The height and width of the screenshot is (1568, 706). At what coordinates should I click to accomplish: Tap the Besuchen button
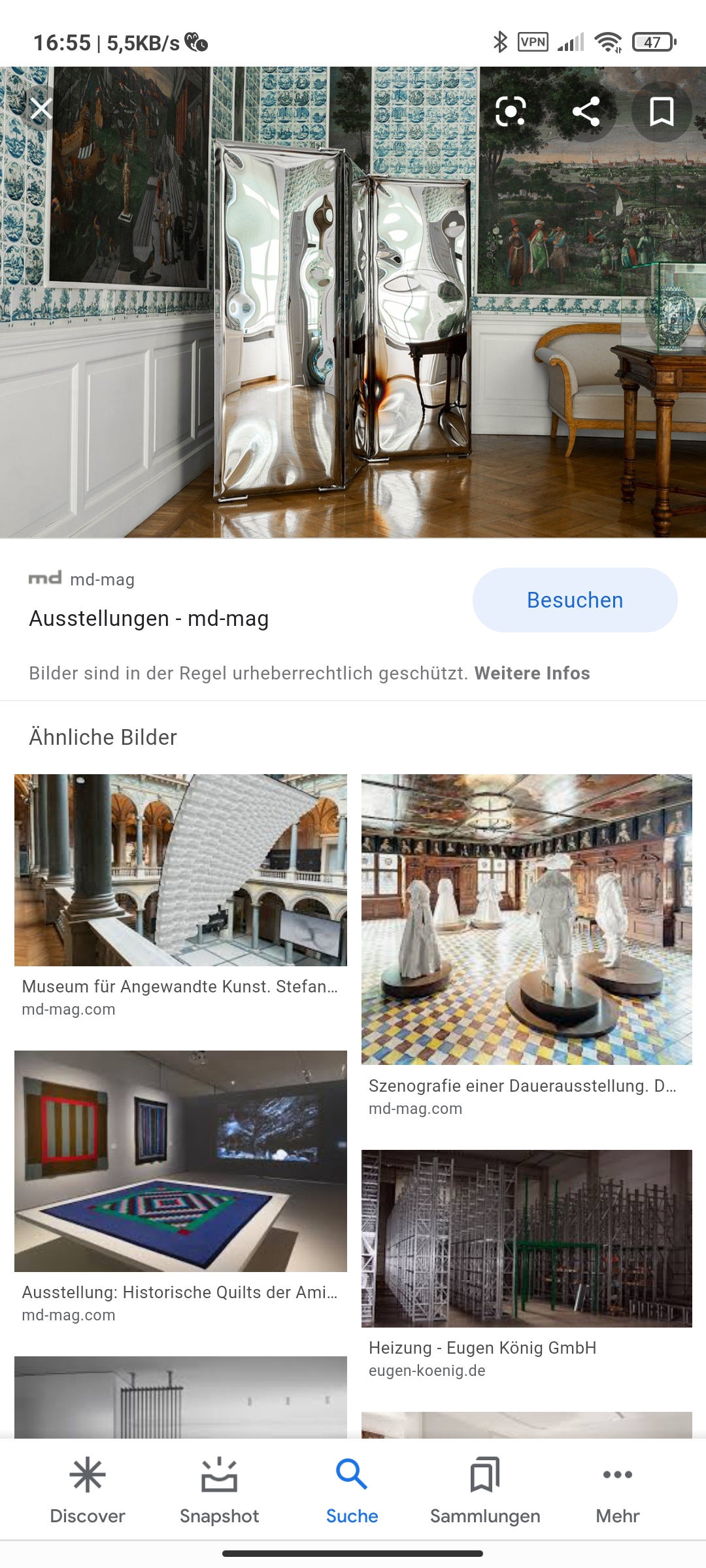click(x=575, y=600)
